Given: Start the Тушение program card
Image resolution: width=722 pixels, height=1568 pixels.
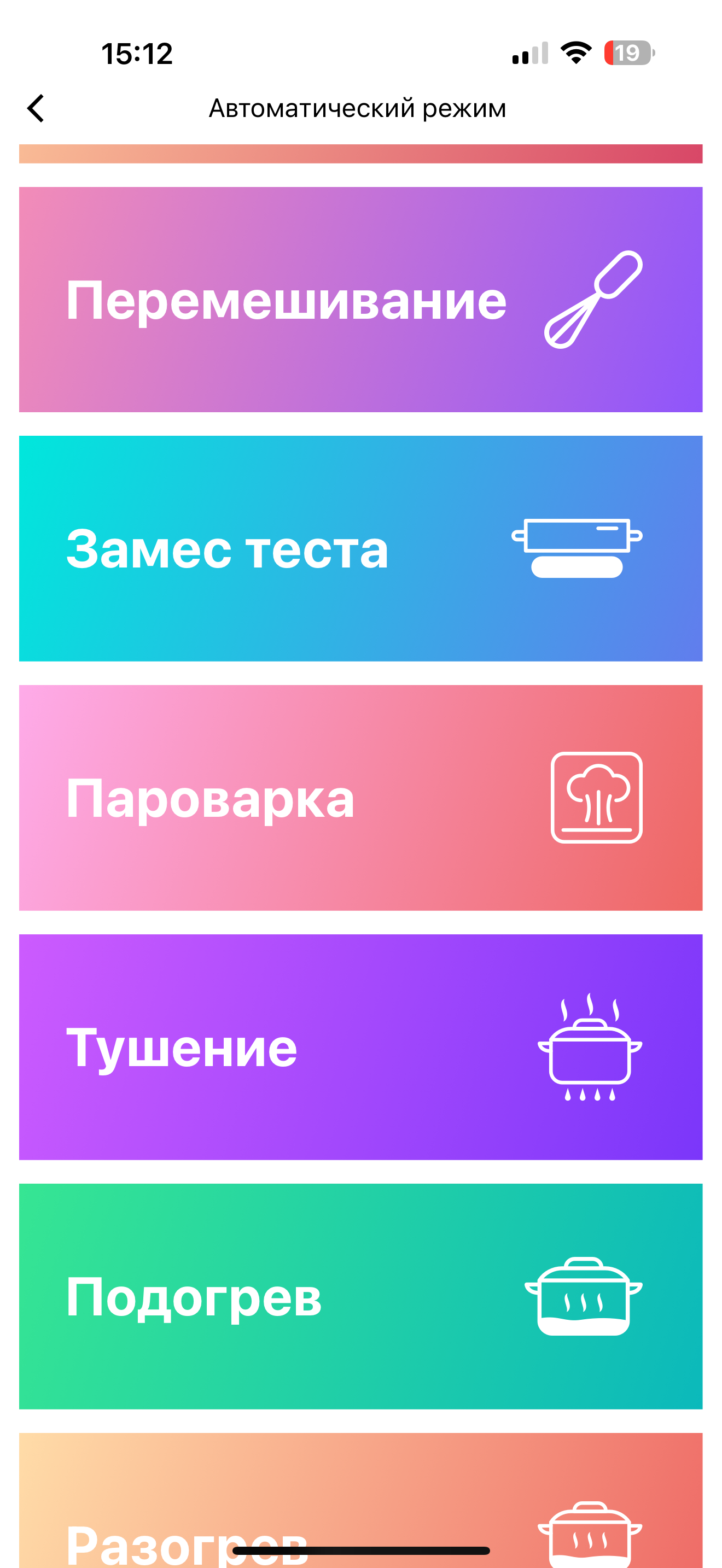Looking at the screenshot, I should pyautogui.click(x=360, y=1047).
